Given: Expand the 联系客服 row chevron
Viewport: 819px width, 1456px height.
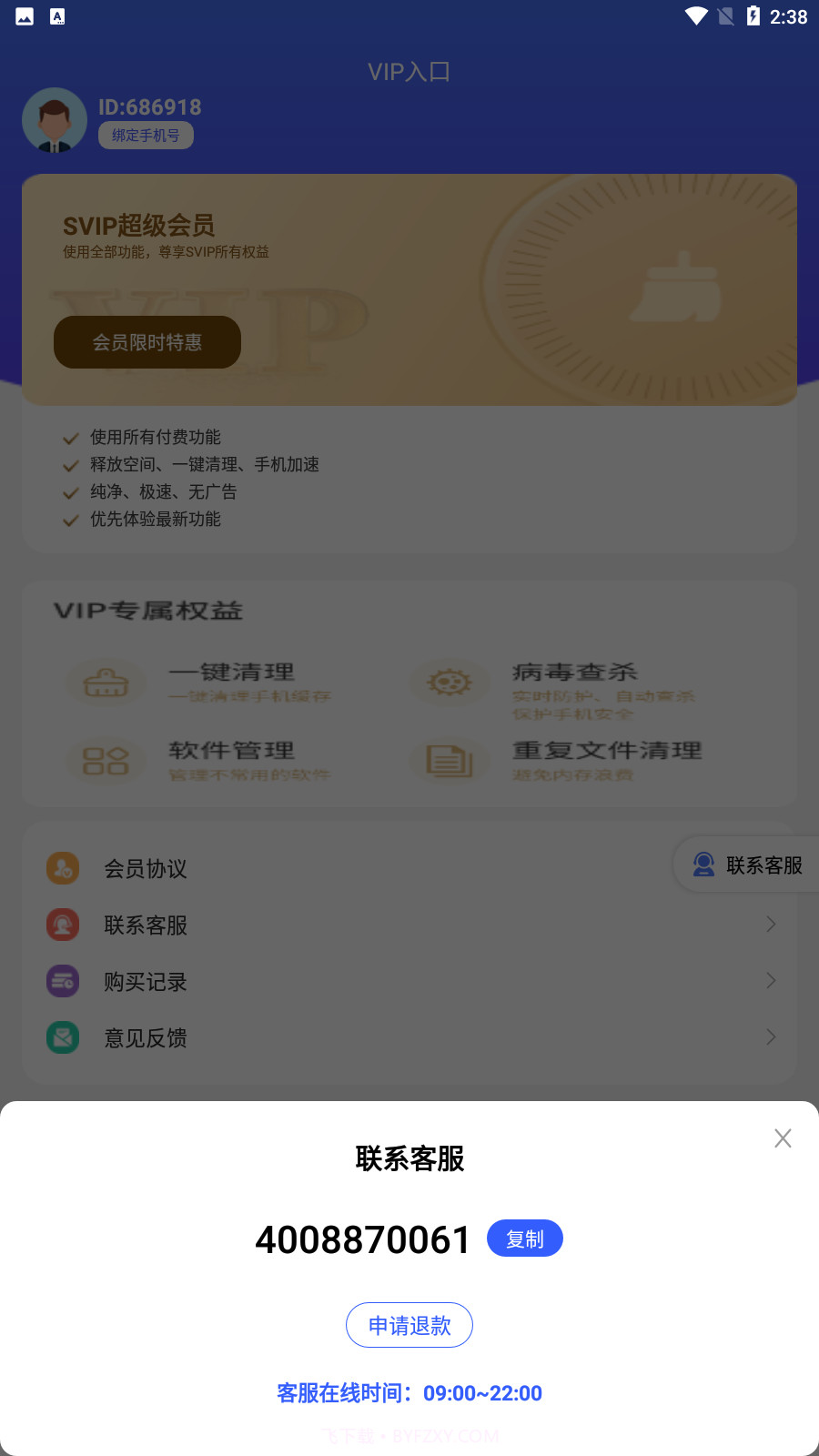Looking at the screenshot, I should (x=771, y=925).
